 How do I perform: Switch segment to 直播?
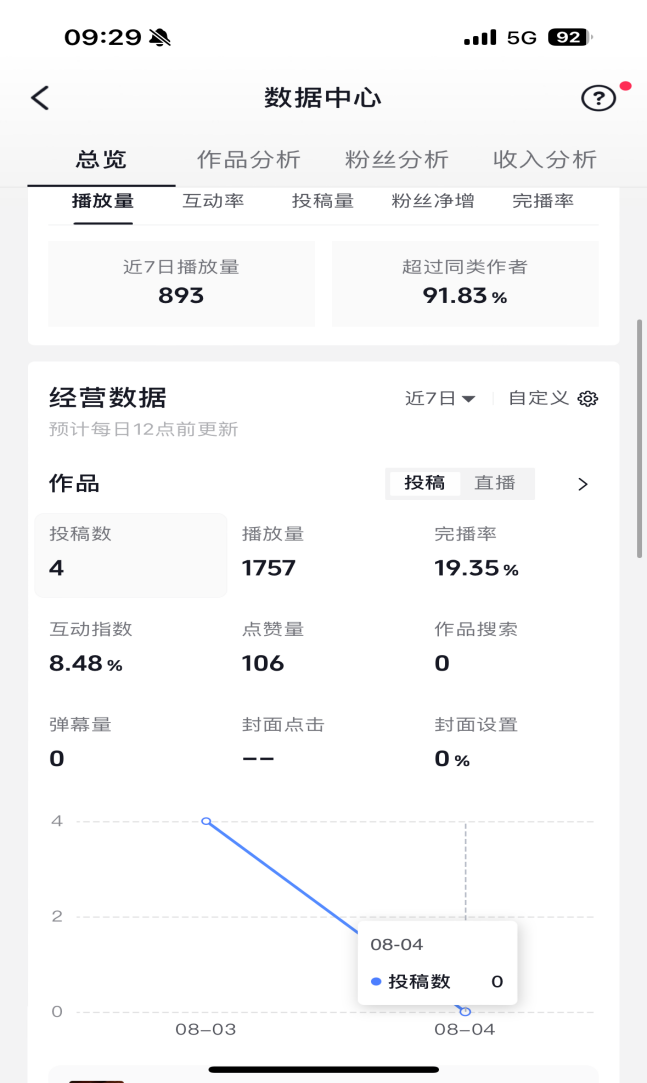(495, 483)
